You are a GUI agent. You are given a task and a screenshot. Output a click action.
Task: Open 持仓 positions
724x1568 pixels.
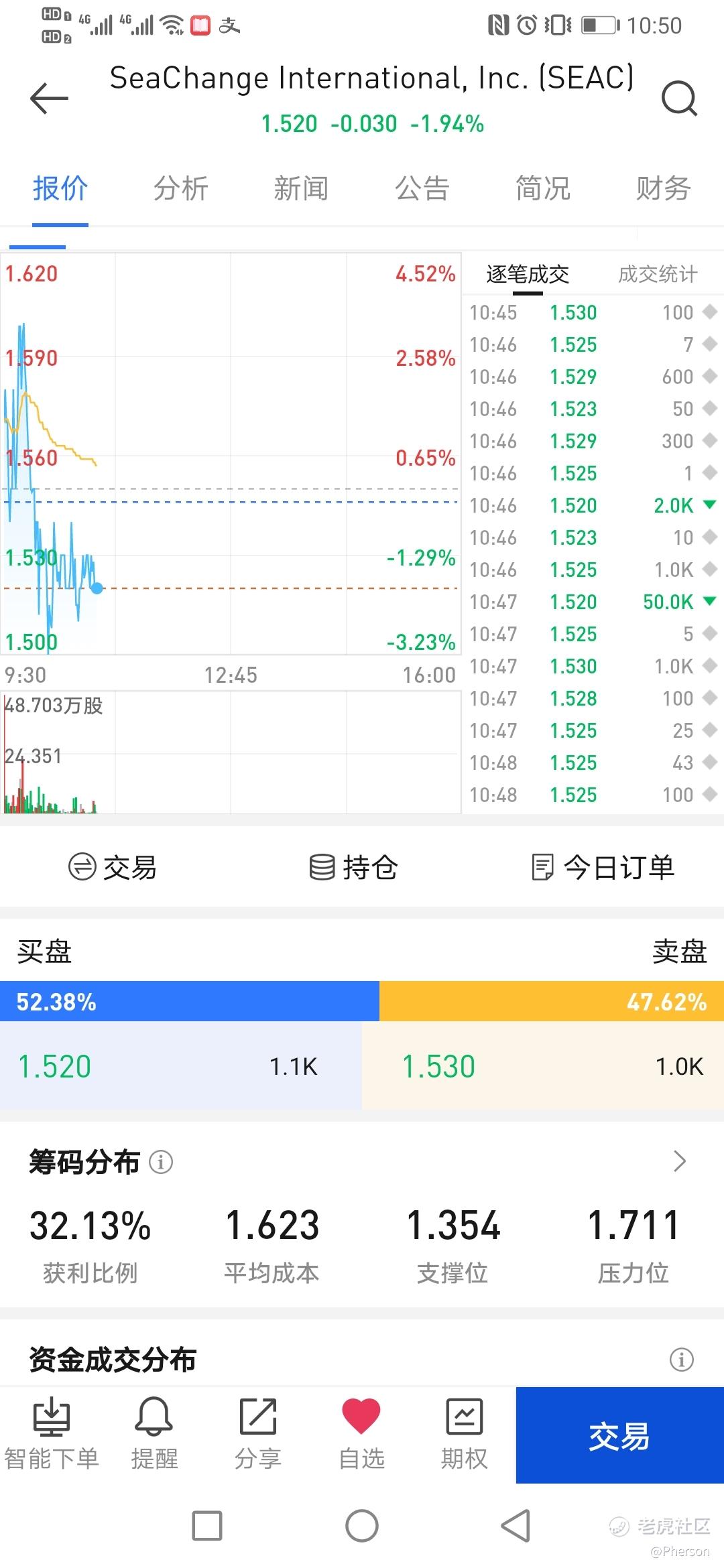(353, 867)
